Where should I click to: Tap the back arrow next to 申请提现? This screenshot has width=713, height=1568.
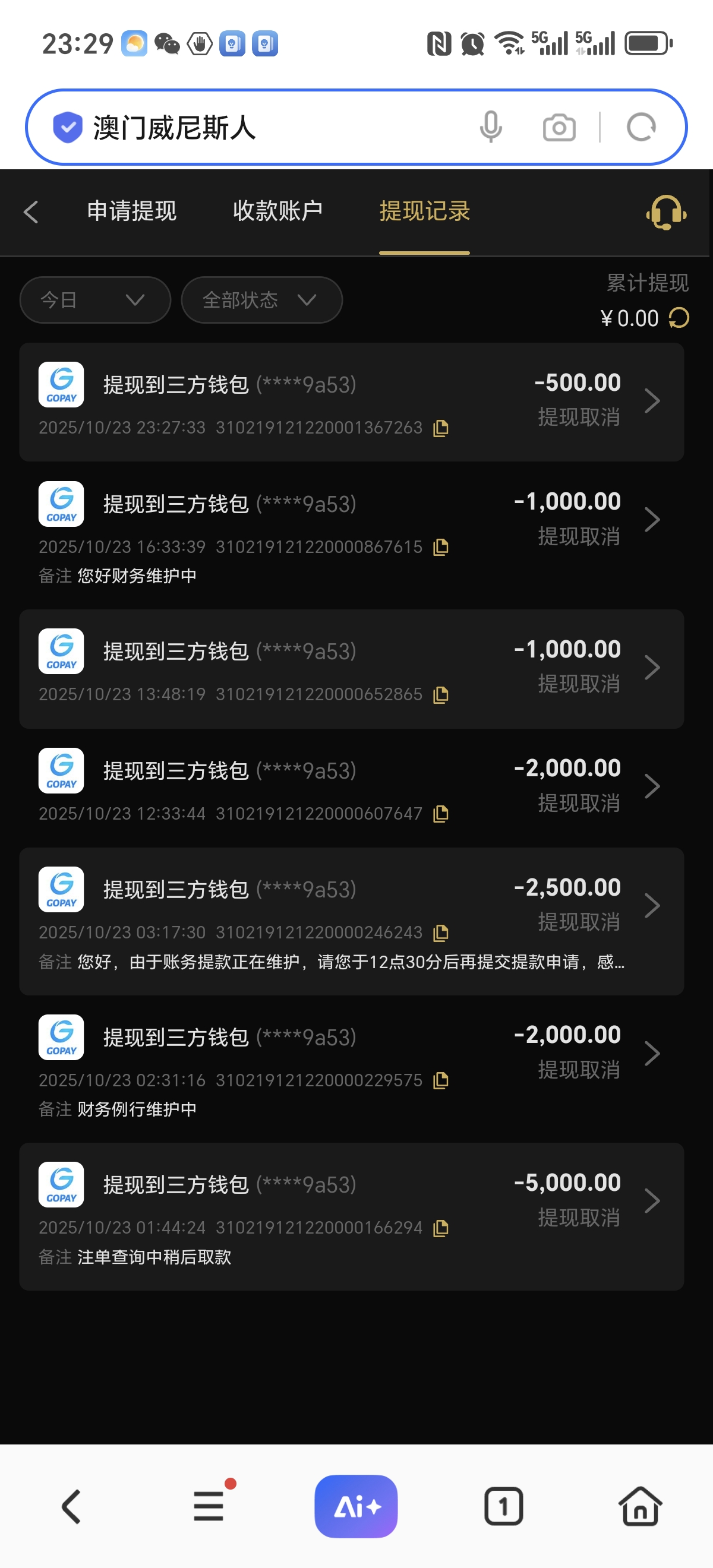[x=30, y=213]
